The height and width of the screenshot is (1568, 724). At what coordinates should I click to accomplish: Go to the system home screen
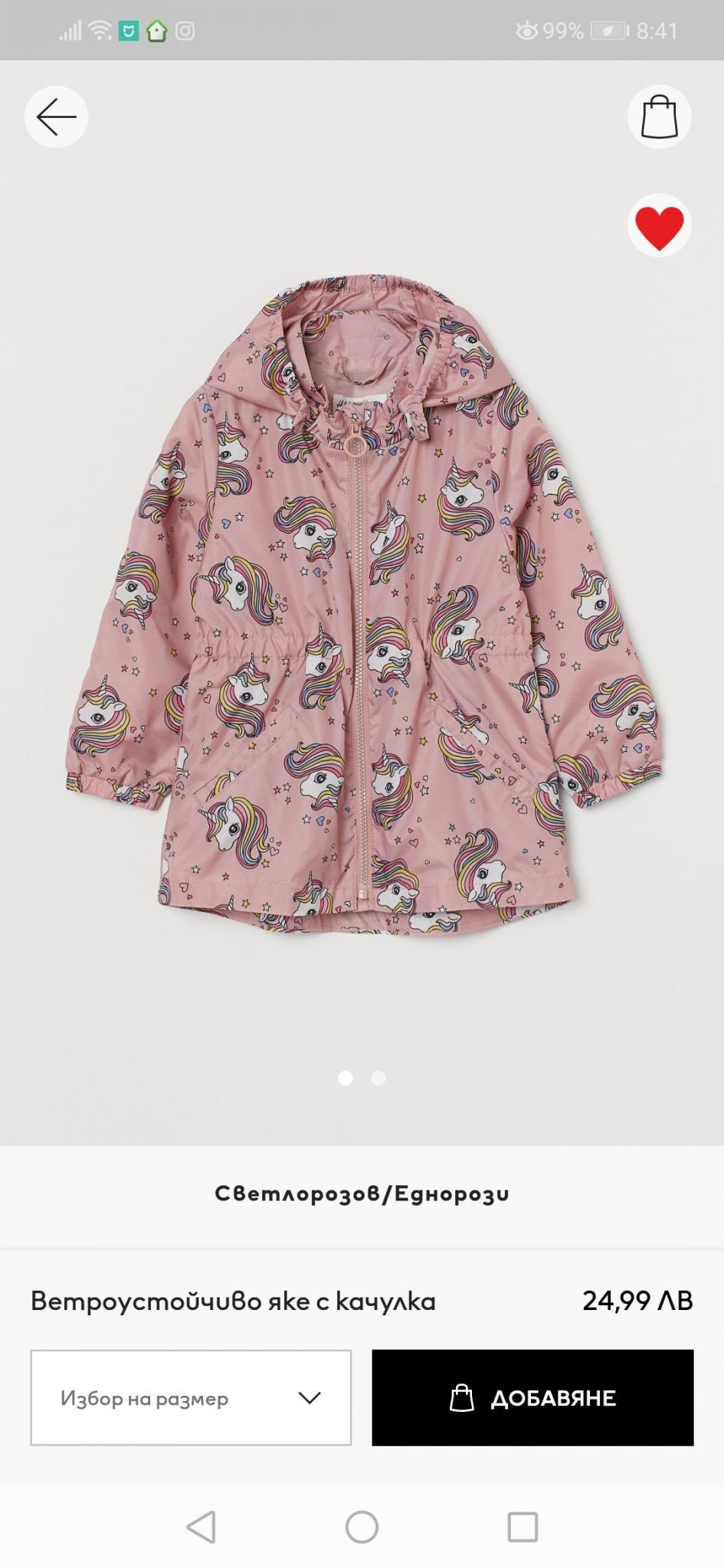(x=362, y=1527)
